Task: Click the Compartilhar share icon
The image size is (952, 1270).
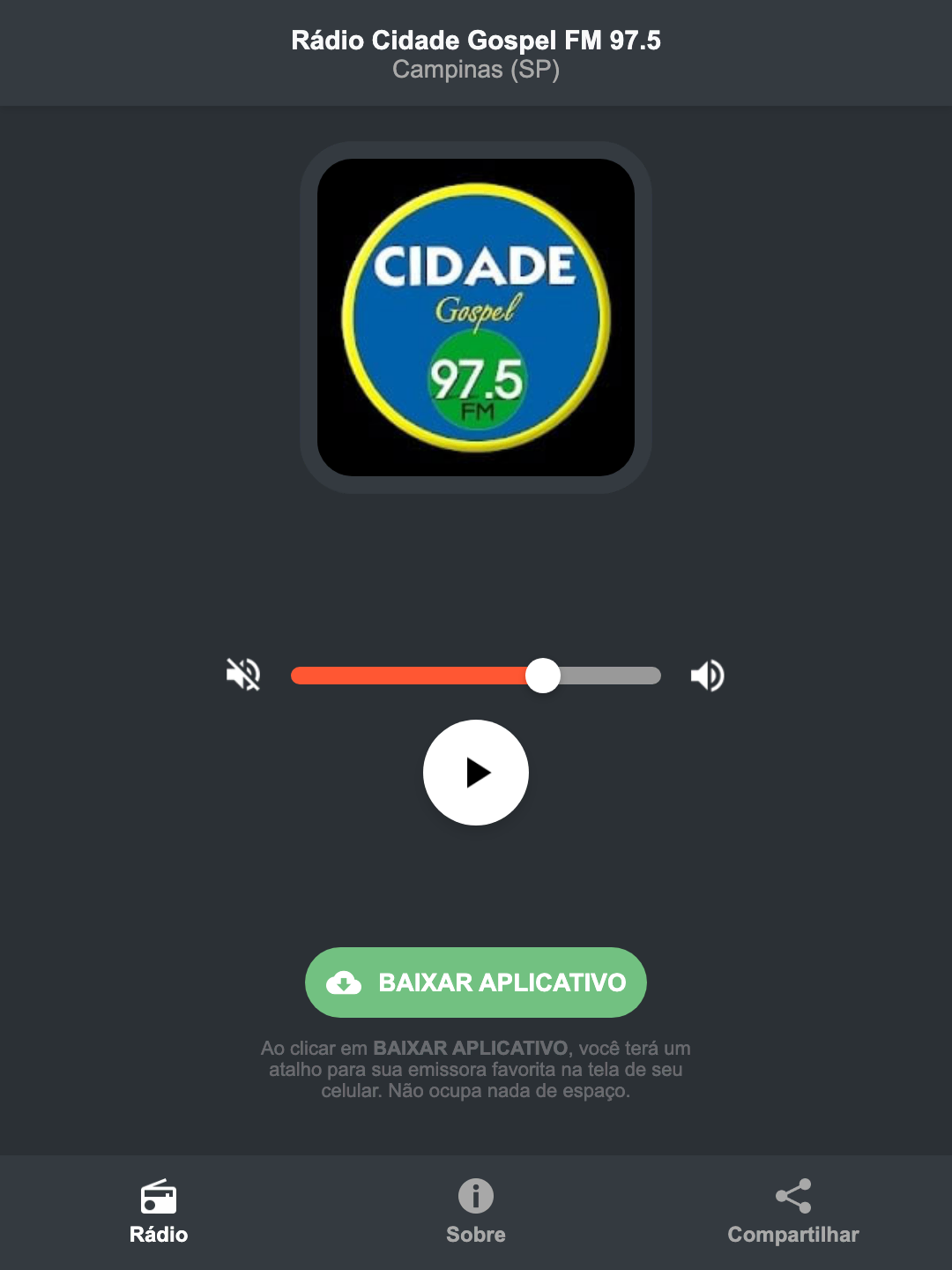Action: (x=792, y=1196)
